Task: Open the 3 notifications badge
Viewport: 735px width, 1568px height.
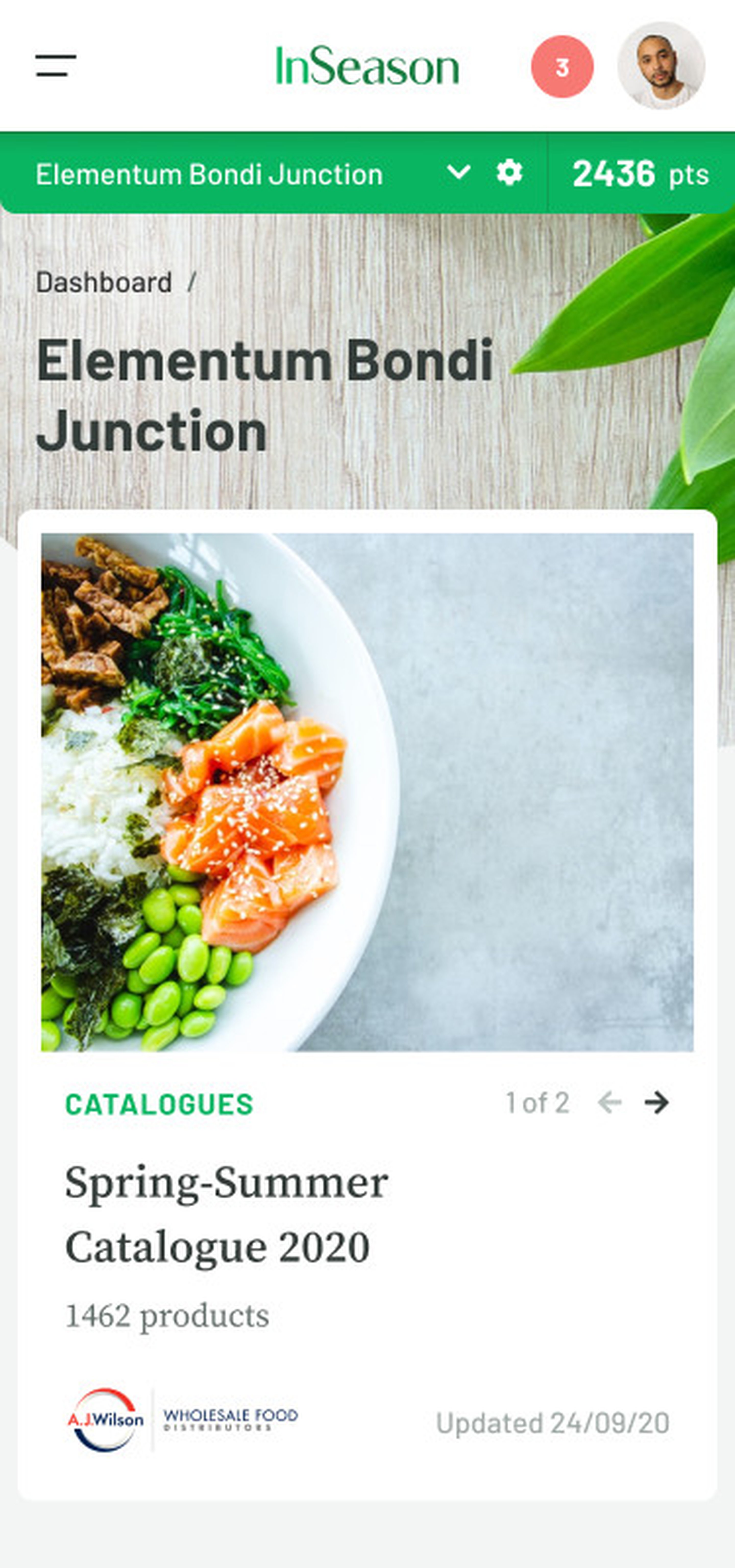Action: [562, 67]
